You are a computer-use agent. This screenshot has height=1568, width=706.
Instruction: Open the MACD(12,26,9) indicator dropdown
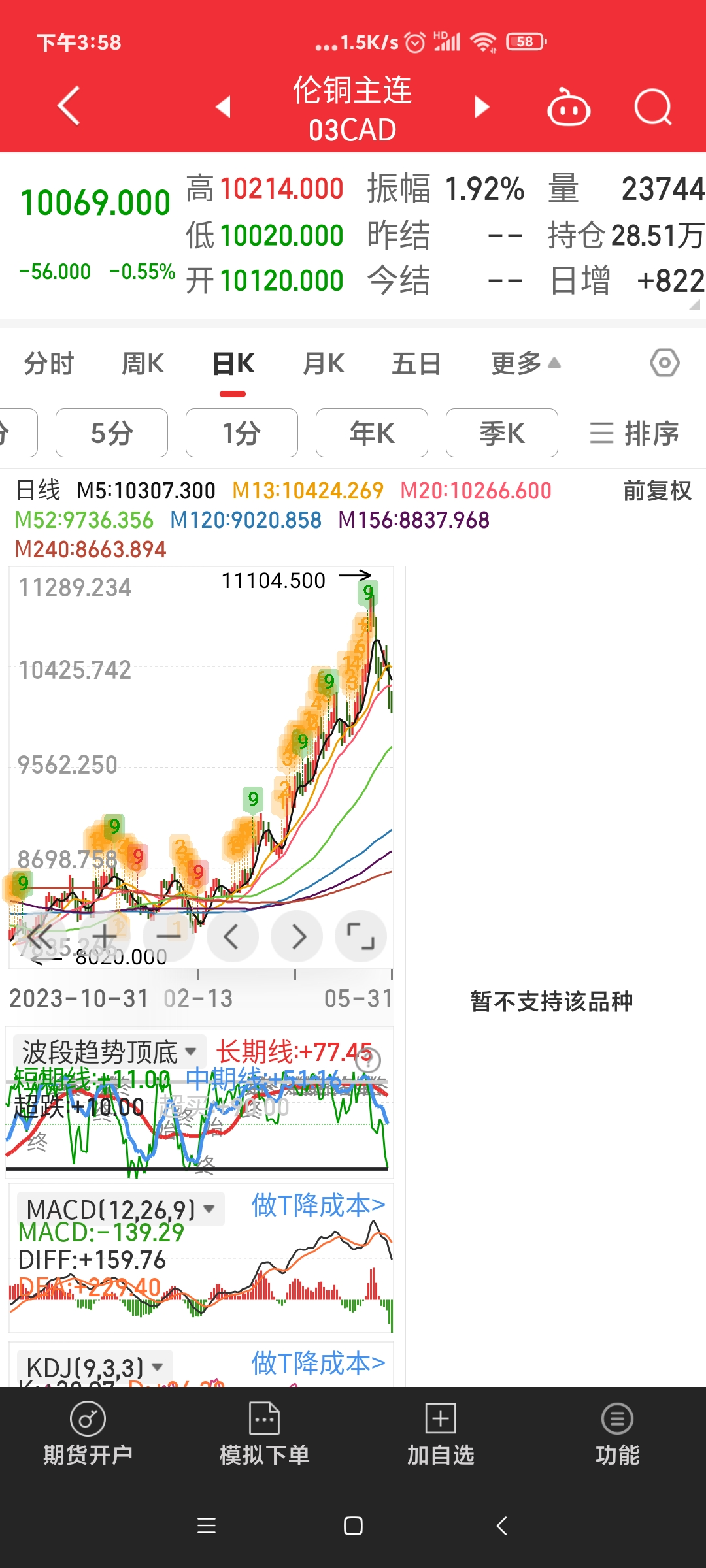(121, 1209)
